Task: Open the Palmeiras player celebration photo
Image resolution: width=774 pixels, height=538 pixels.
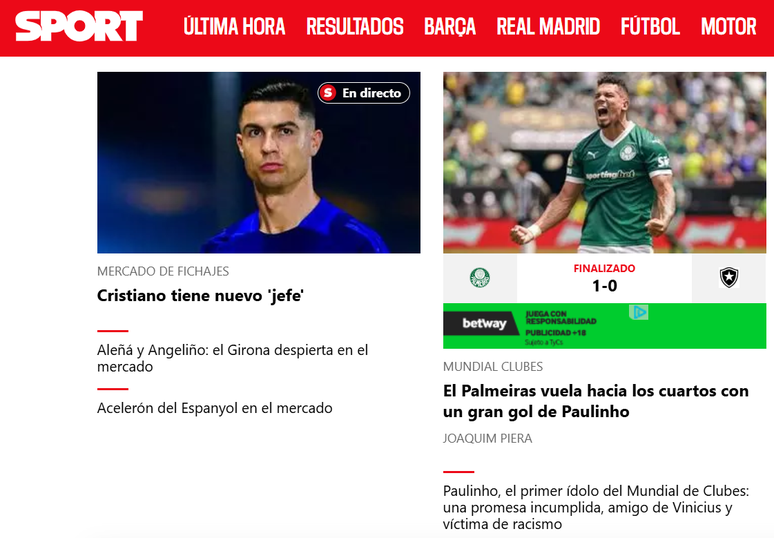Action: coord(604,163)
